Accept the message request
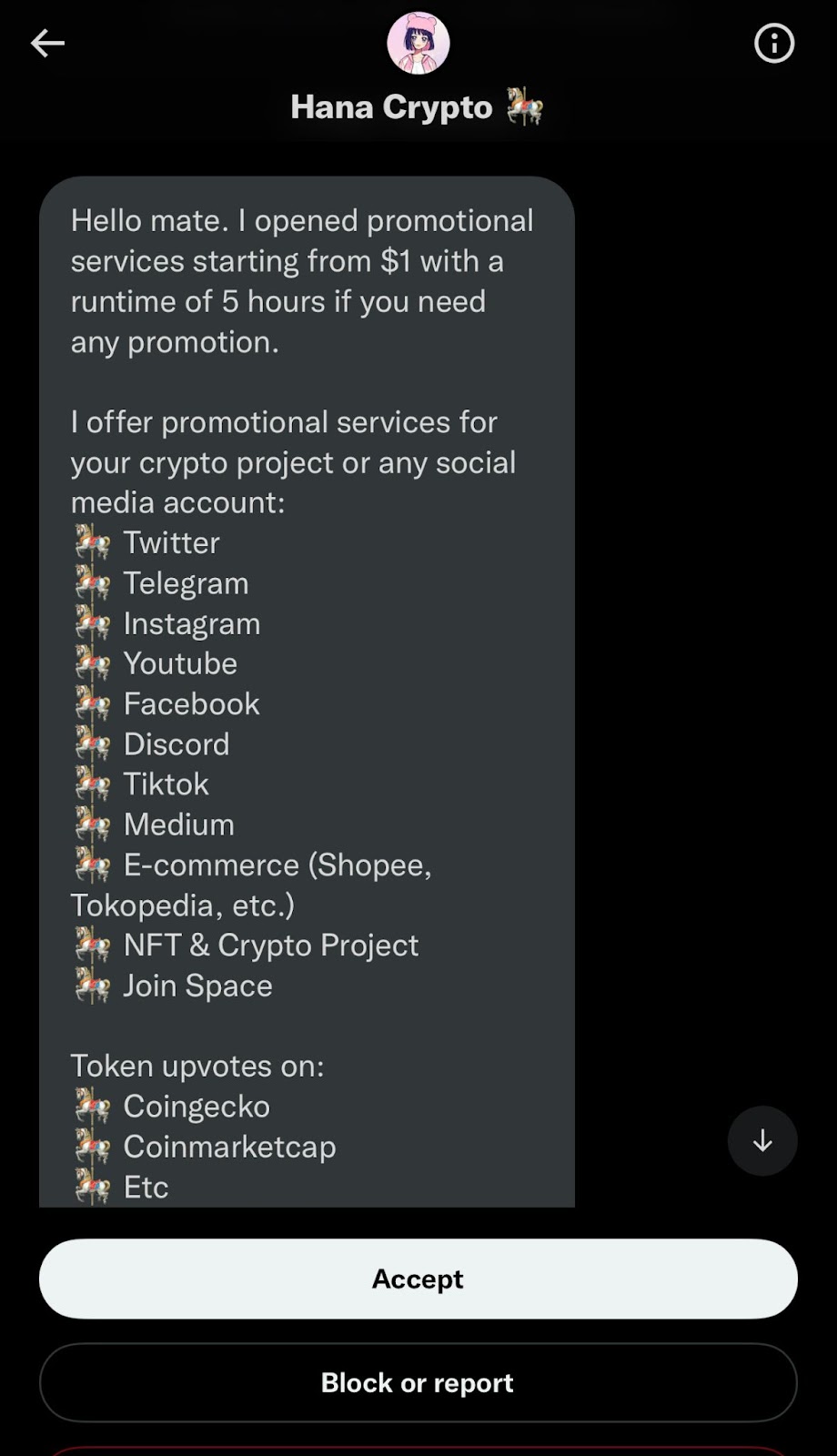837x1456 pixels. point(418,1279)
